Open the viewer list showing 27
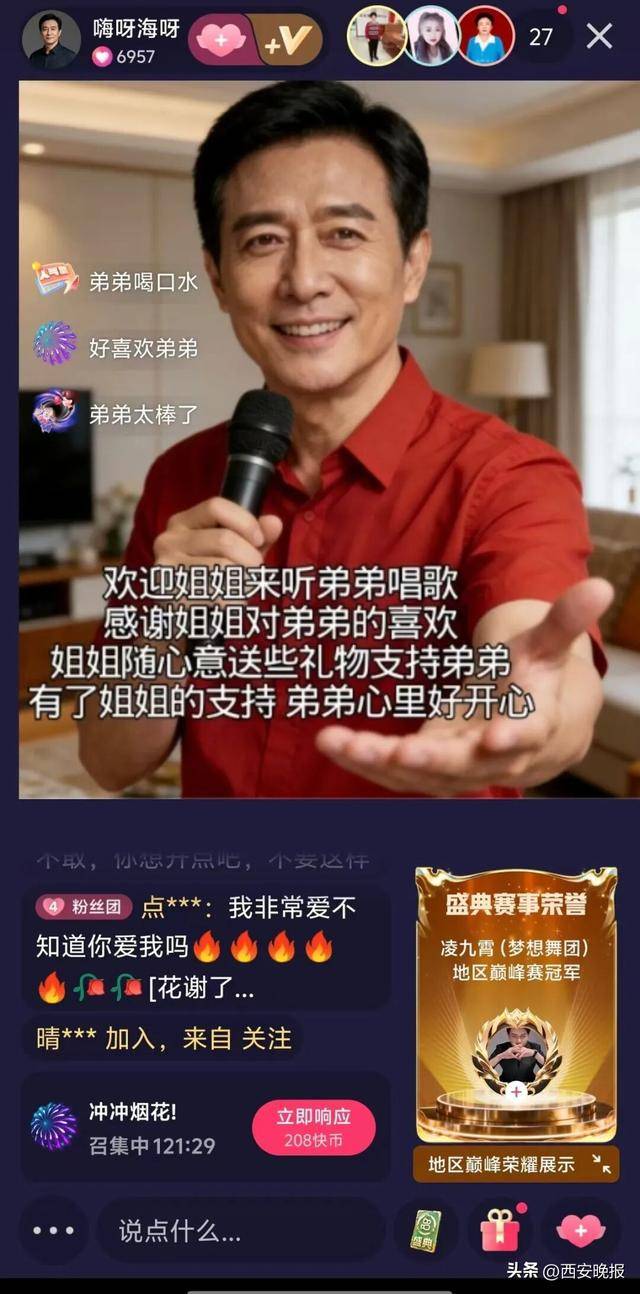The width and height of the screenshot is (640, 1294). click(x=541, y=37)
